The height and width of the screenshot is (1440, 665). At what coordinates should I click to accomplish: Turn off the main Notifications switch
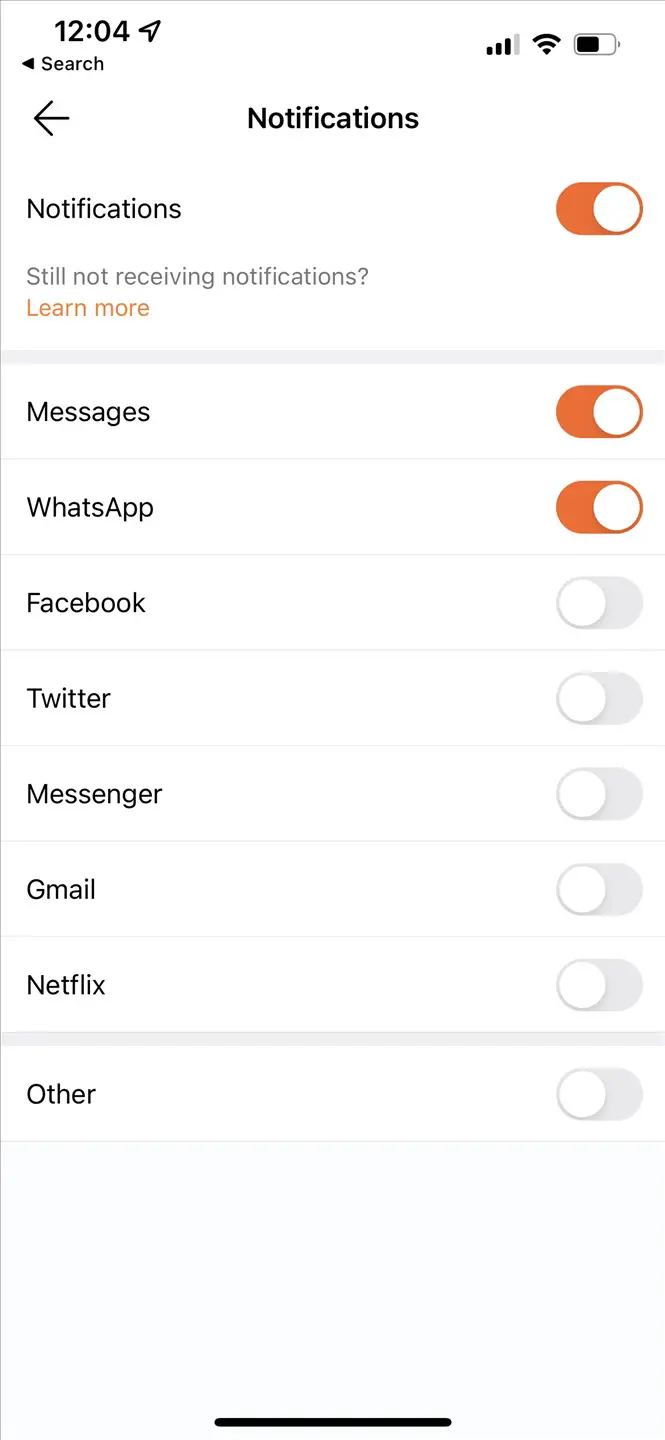coord(599,209)
